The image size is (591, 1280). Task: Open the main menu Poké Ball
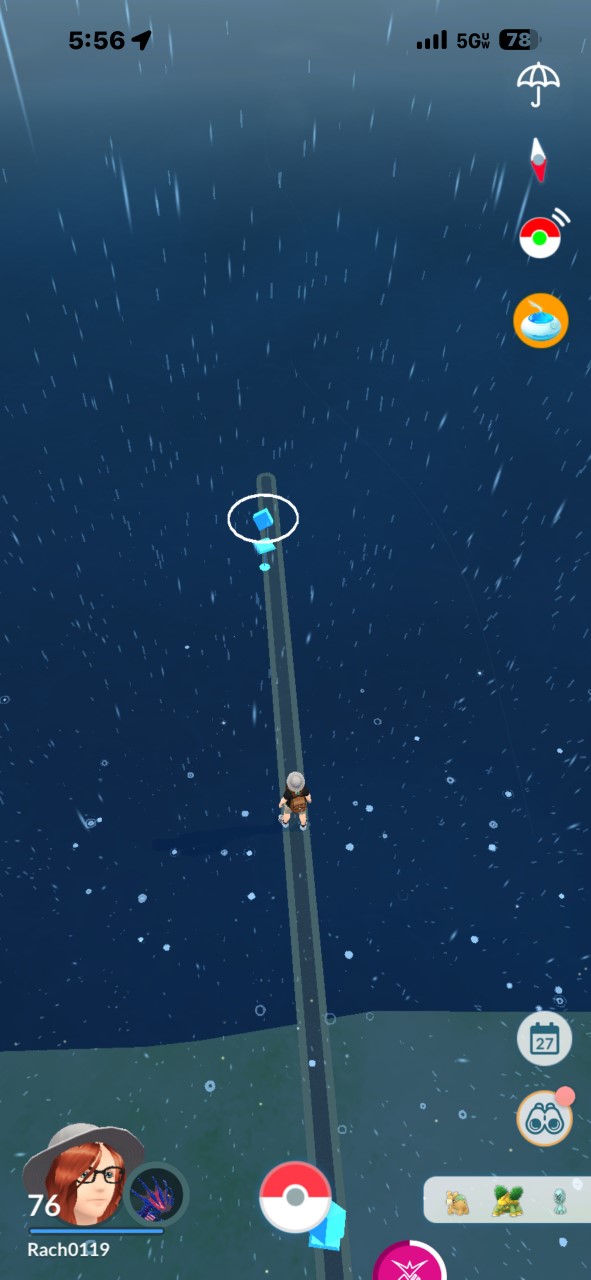(295, 1197)
